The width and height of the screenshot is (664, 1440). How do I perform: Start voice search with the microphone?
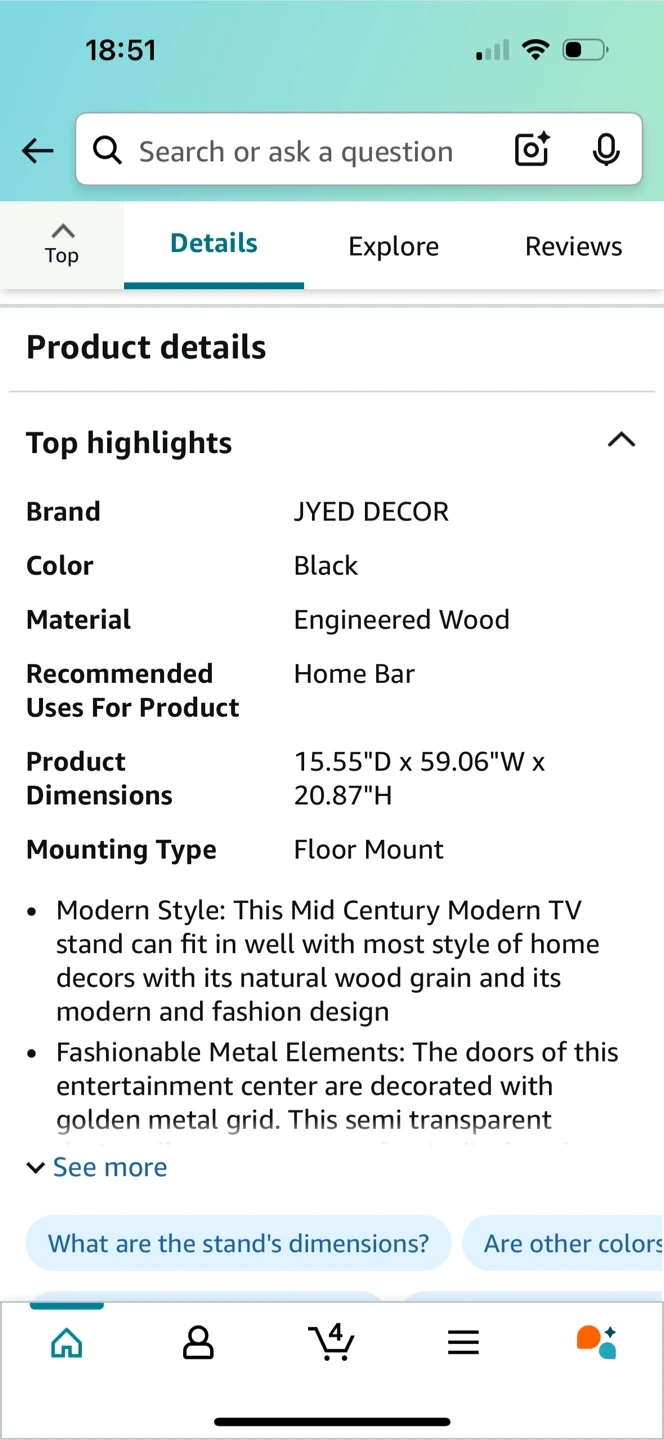[605, 150]
